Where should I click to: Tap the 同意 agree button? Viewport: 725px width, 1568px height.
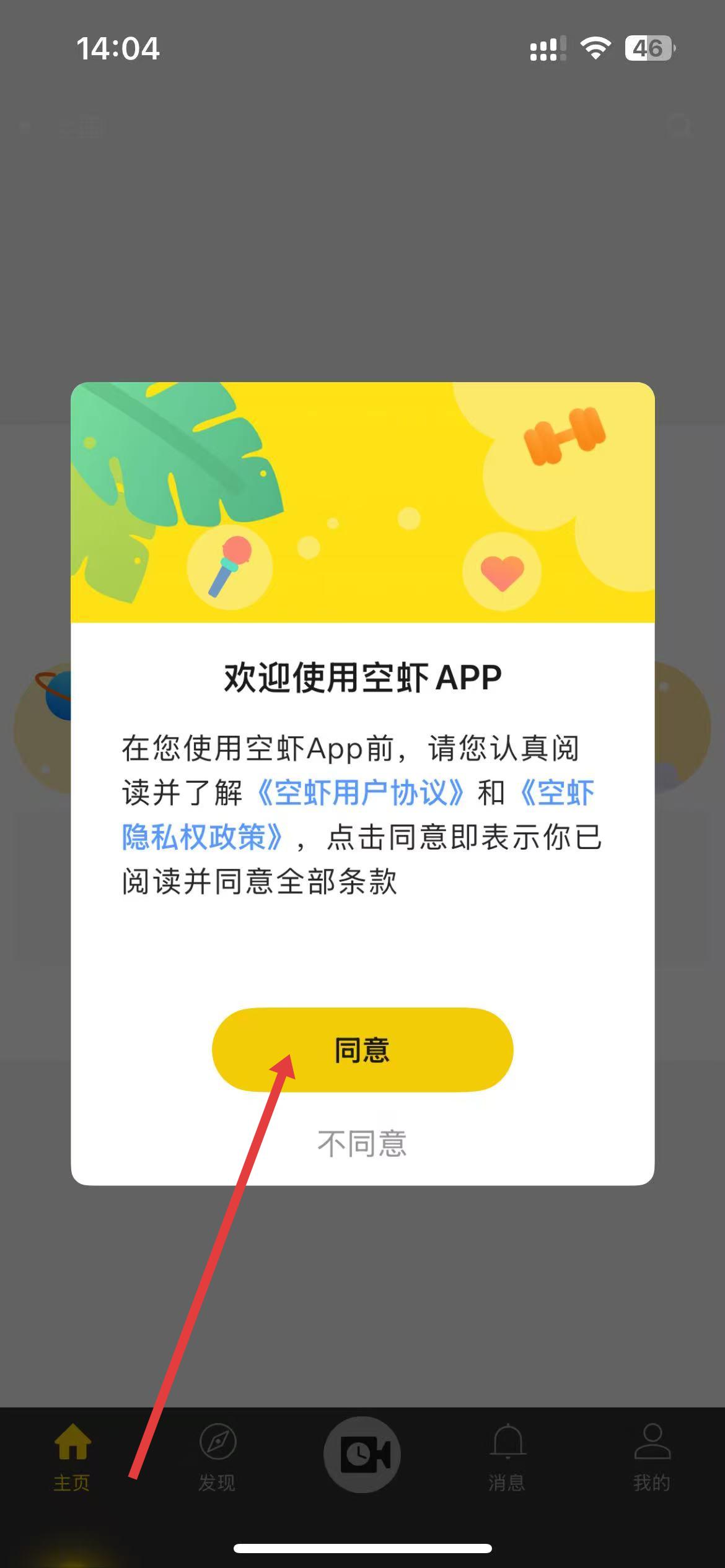point(362,1049)
